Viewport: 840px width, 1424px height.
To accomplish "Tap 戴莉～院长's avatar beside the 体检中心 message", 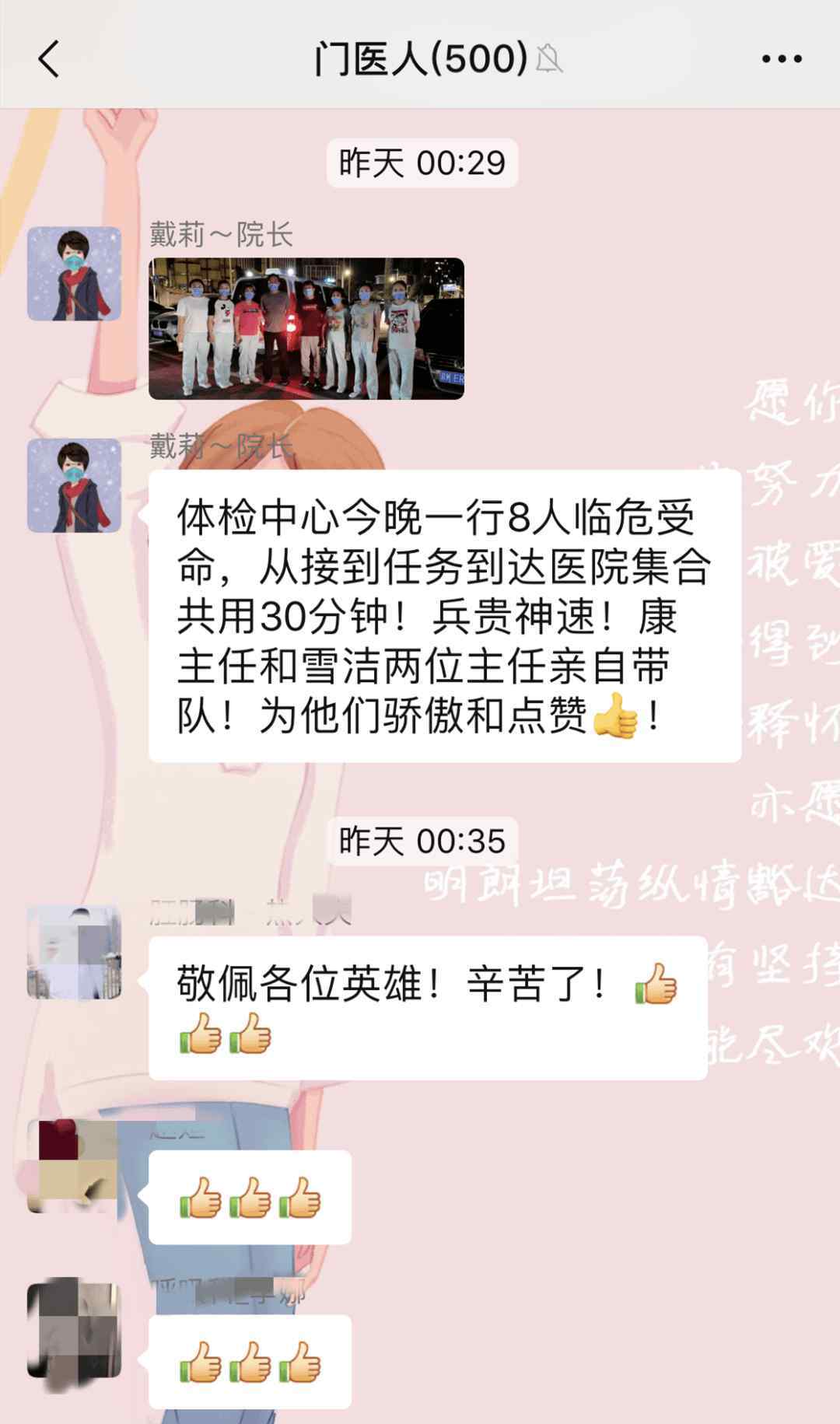I will pos(74,485).
